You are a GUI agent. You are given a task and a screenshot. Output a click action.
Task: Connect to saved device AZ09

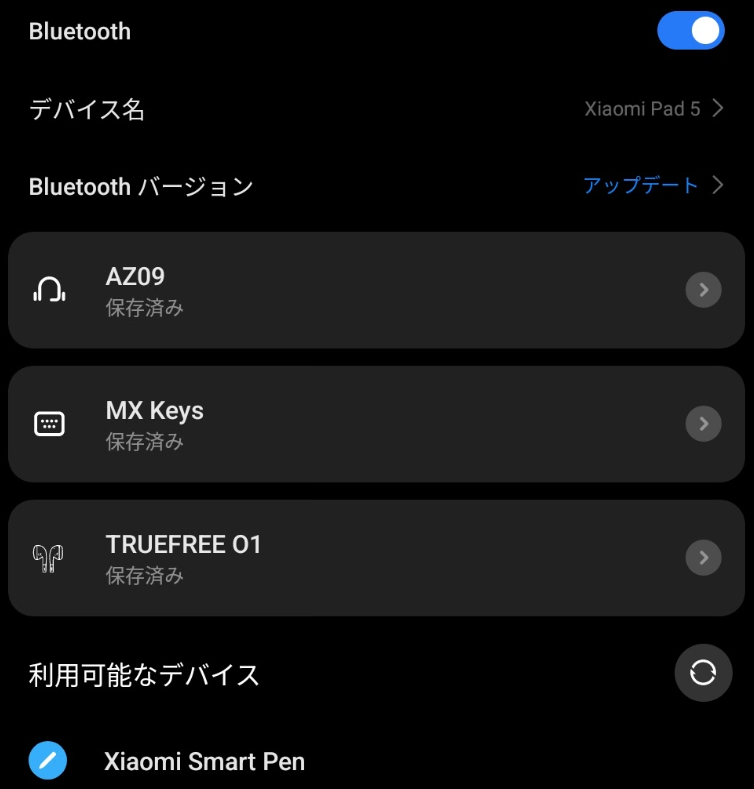pos(340,290)
